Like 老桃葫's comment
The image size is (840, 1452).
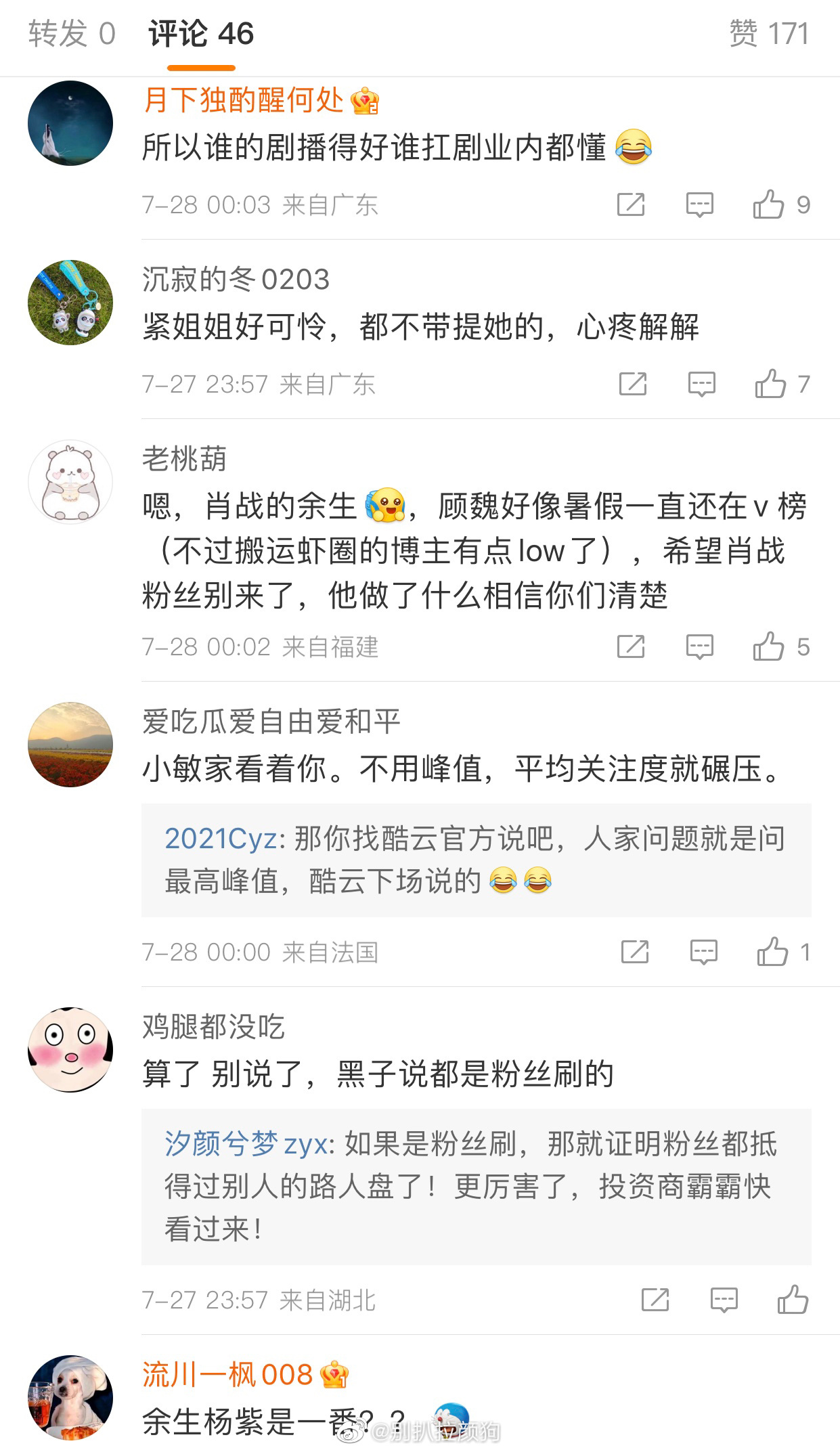coord(768,646)
